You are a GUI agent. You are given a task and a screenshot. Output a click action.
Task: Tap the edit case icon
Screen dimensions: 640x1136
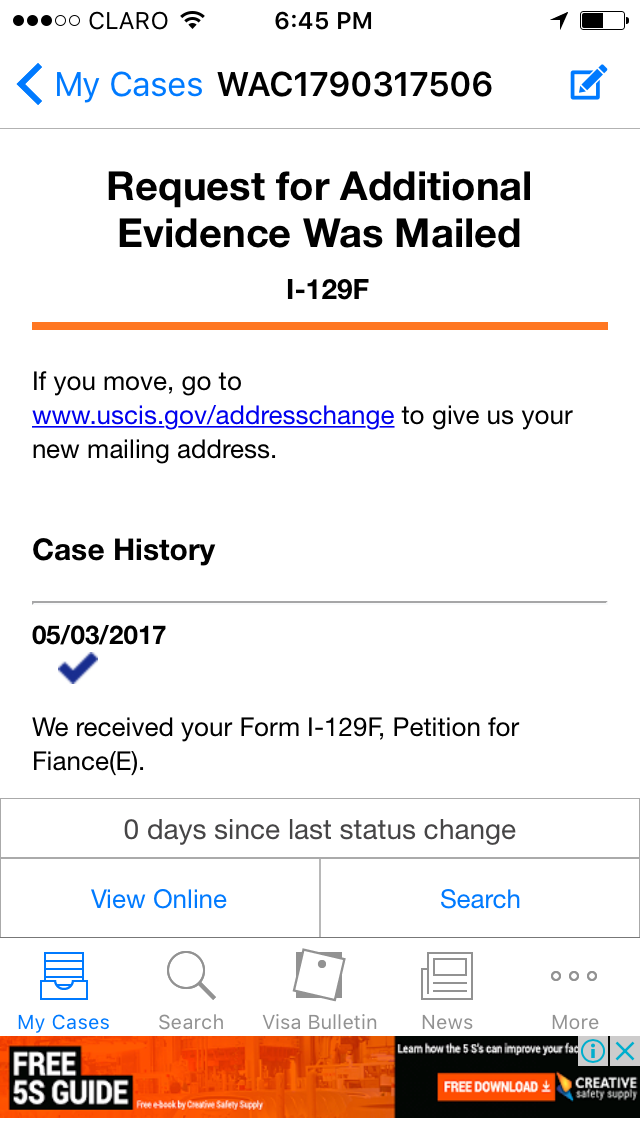(588, 83)
